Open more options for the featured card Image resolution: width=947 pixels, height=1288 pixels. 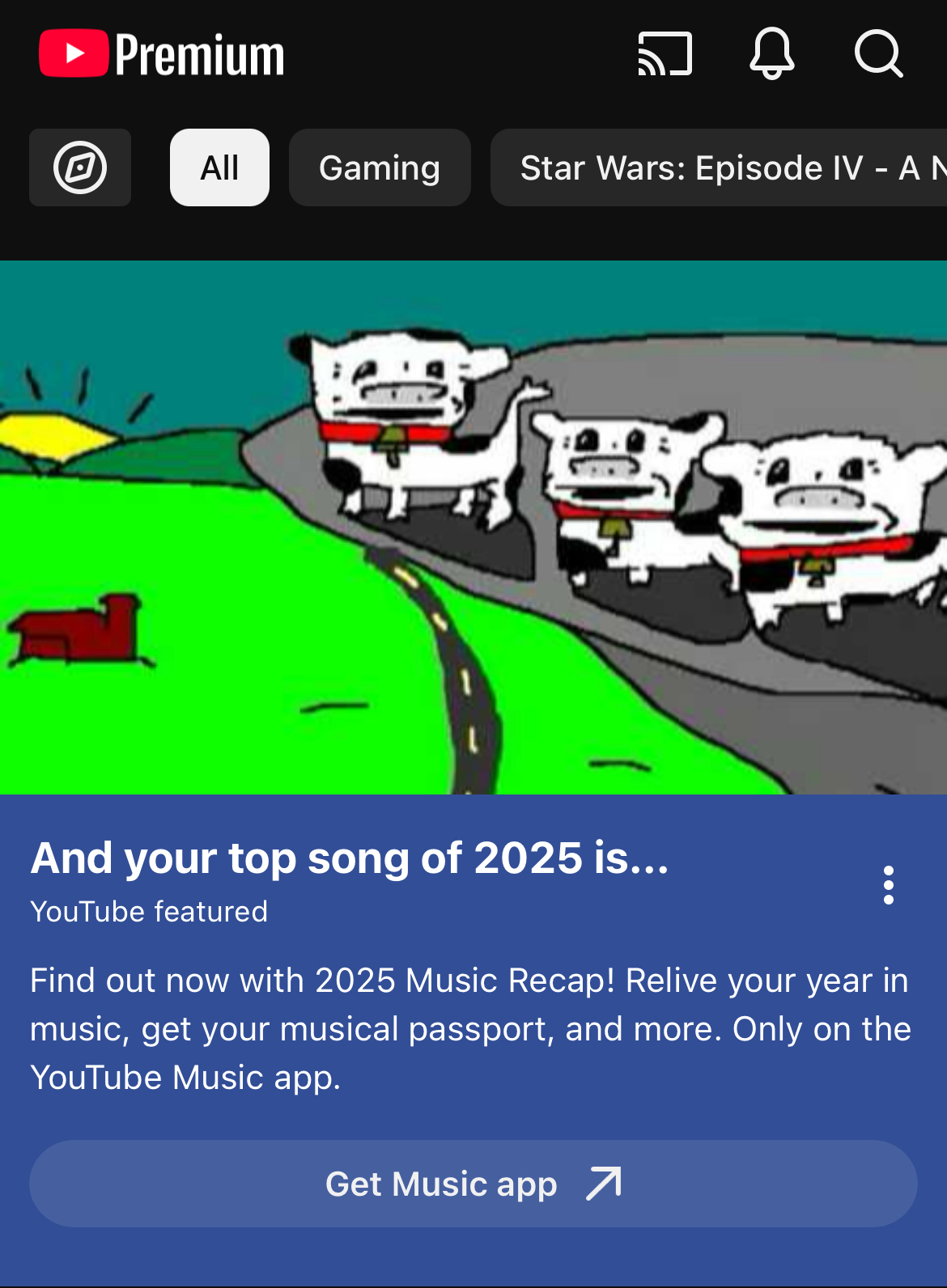tap(889, 885)
